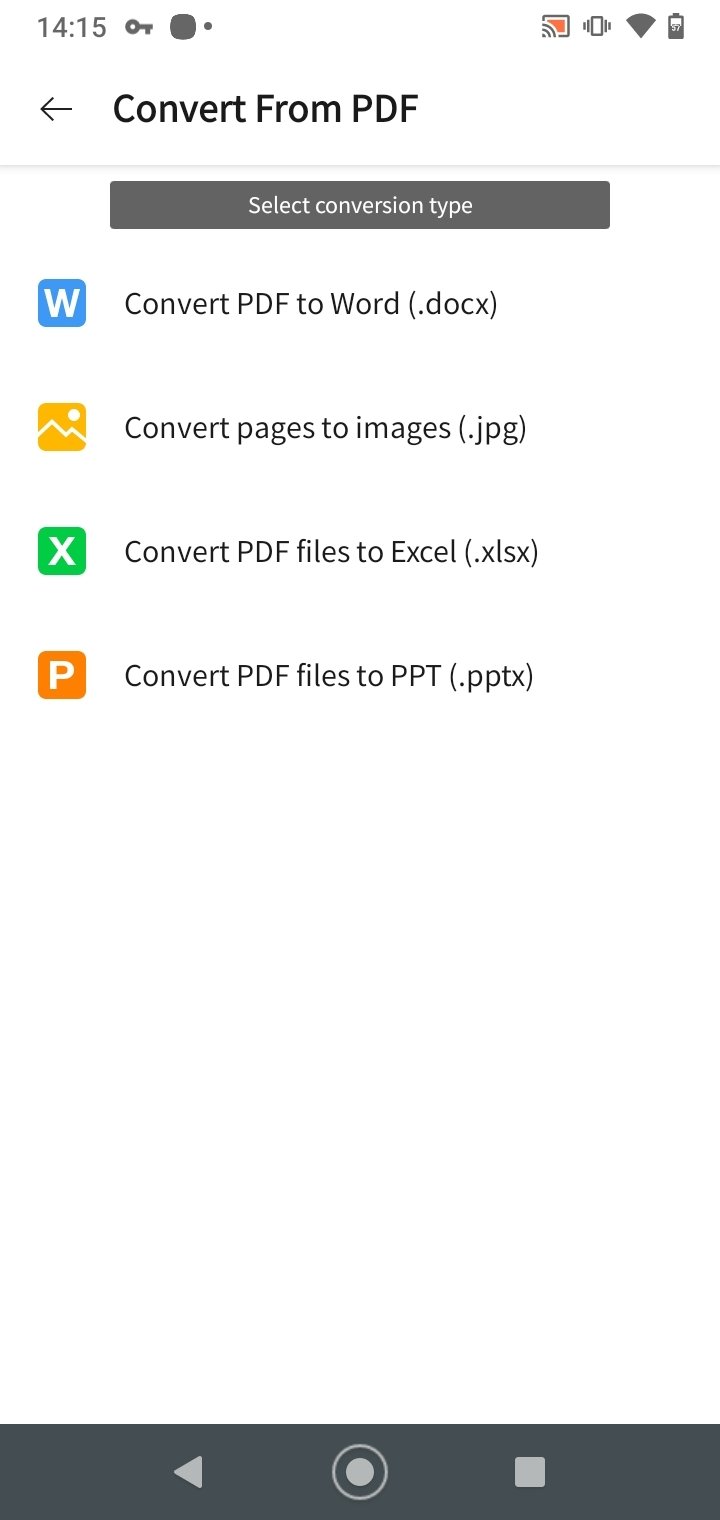
Task: Choose Convert PDF to Word (.docx)
Action: click(x=311, y=303)
